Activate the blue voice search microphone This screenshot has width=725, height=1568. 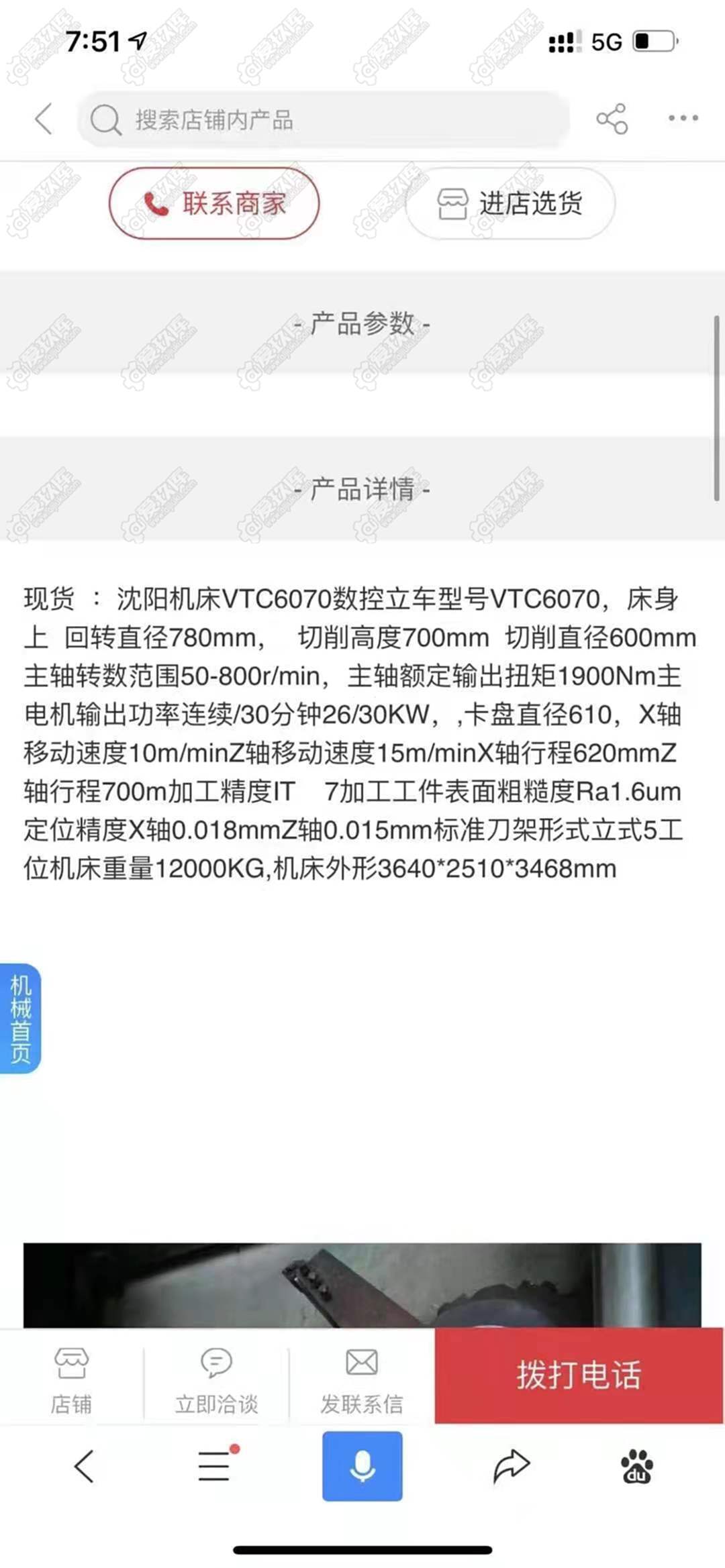click(x=362, y=1479)
